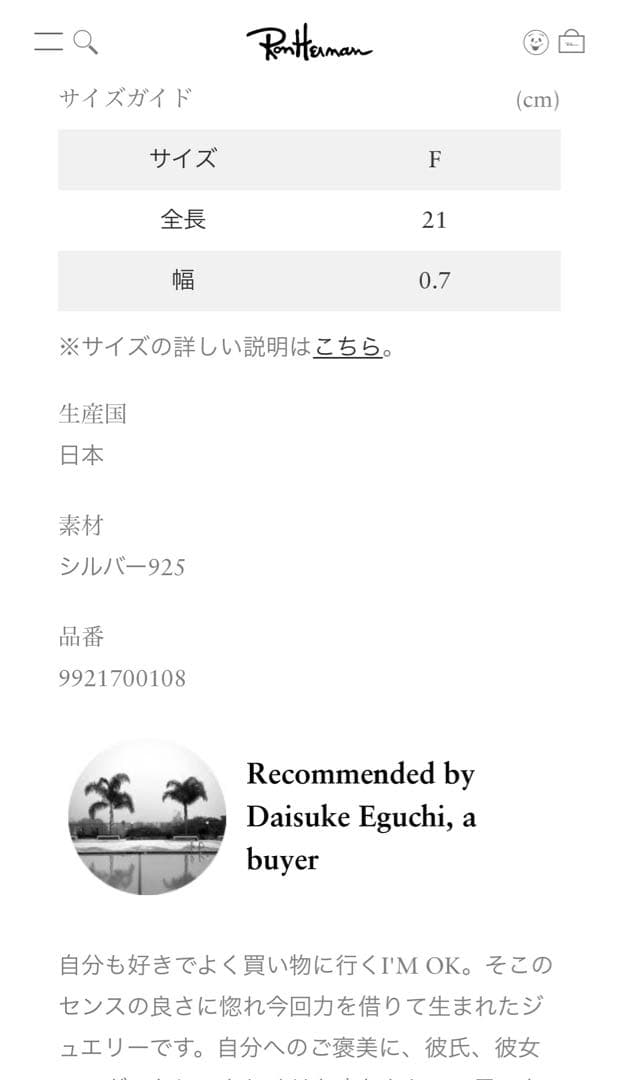Open the こちら size details link
Image resolution: width=619 pixels, height=1080 pixels.
(348, 347)
